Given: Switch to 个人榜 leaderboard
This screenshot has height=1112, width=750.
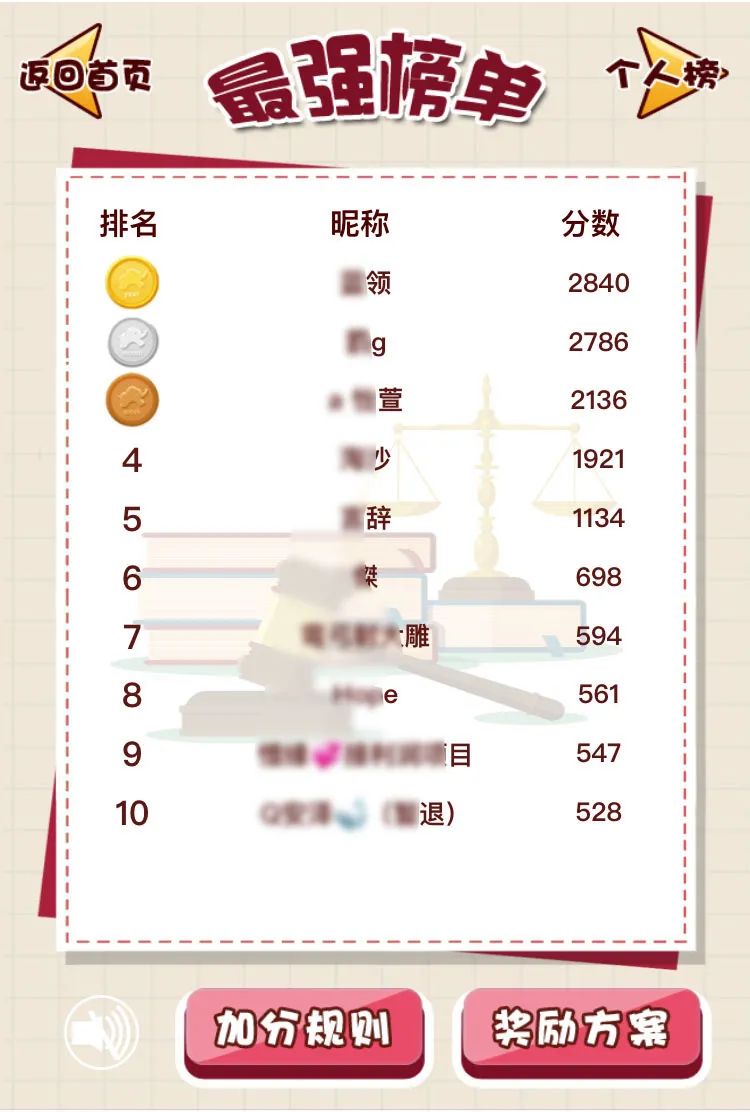Looking at the screenshot, I should click(667, 73).
